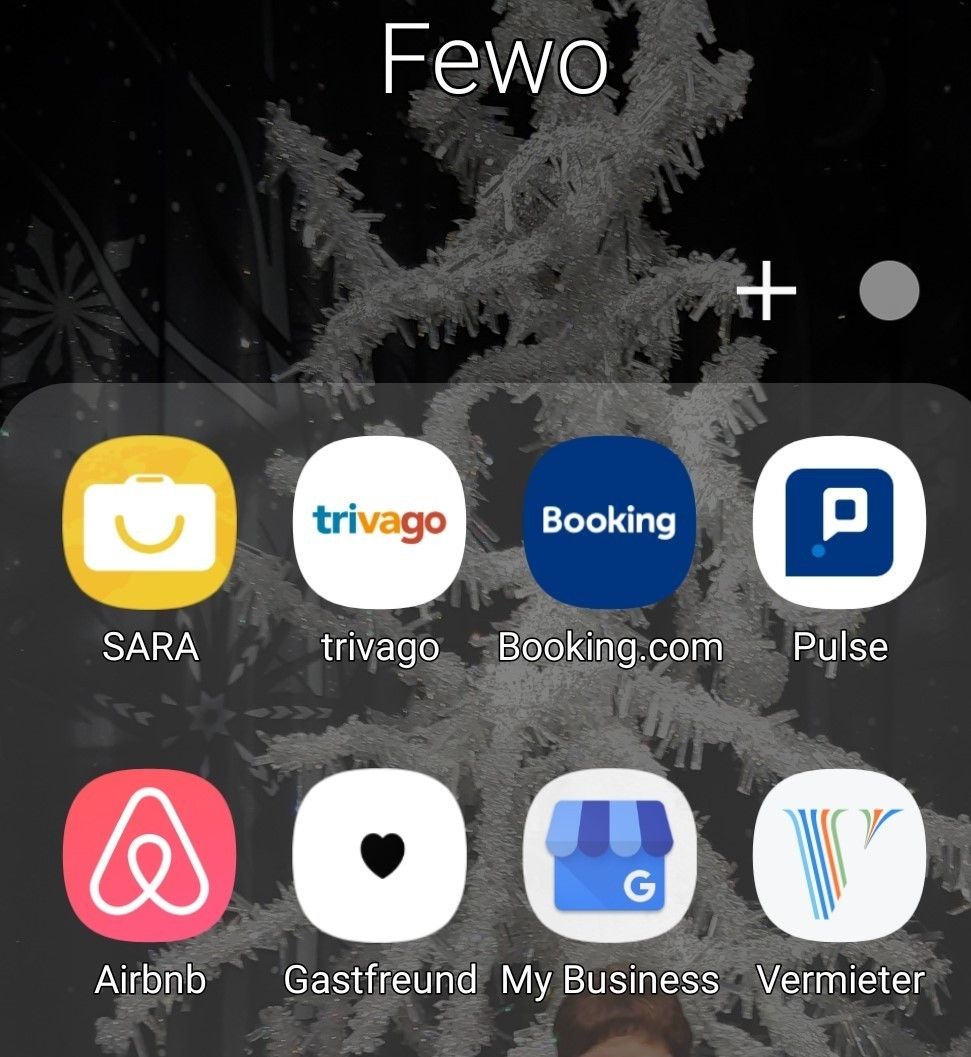Change folder color with the gray circle
The width and height of the screenshot is (971, 1057).
(889, 291)
